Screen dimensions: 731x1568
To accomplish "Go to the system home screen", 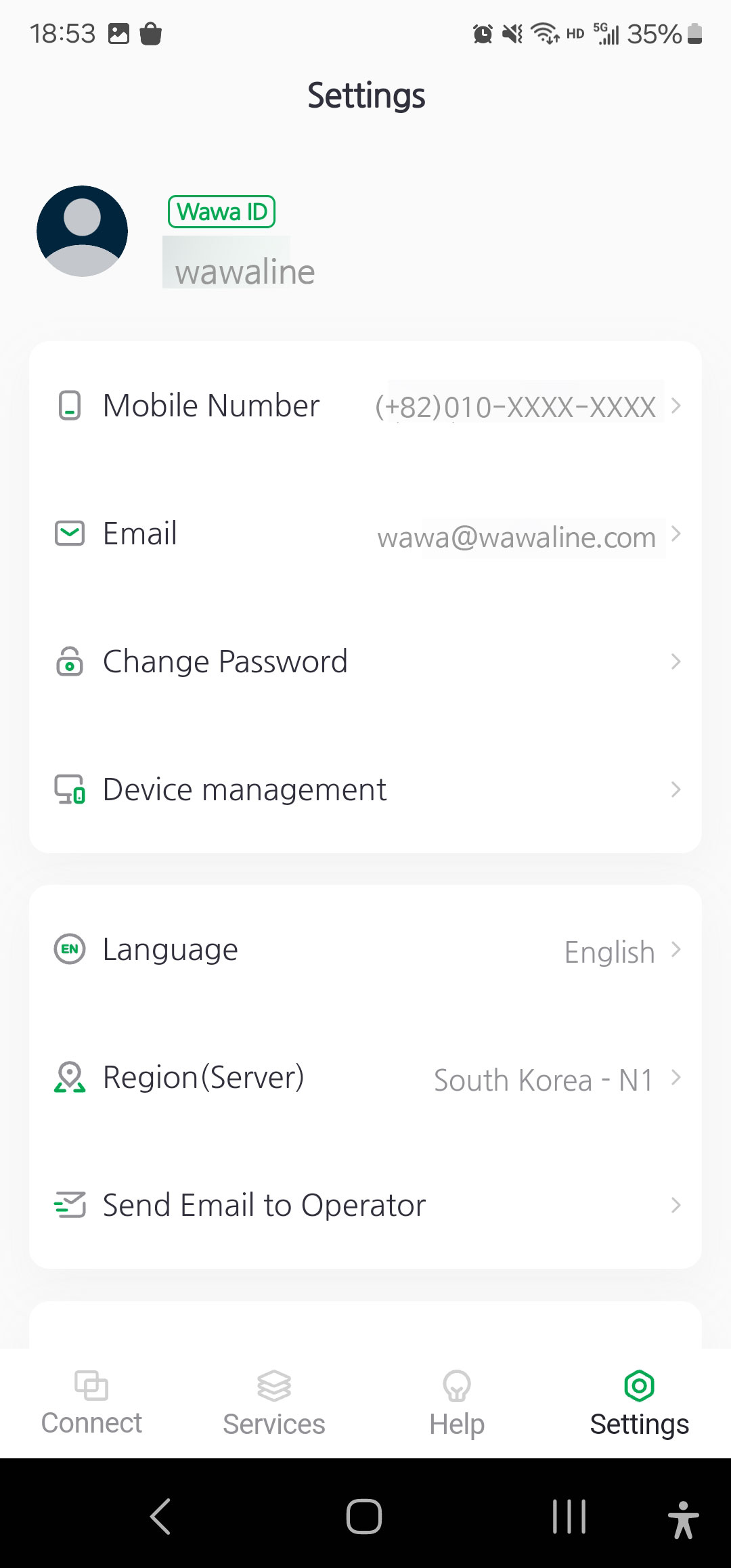I will click(364, 1516).
